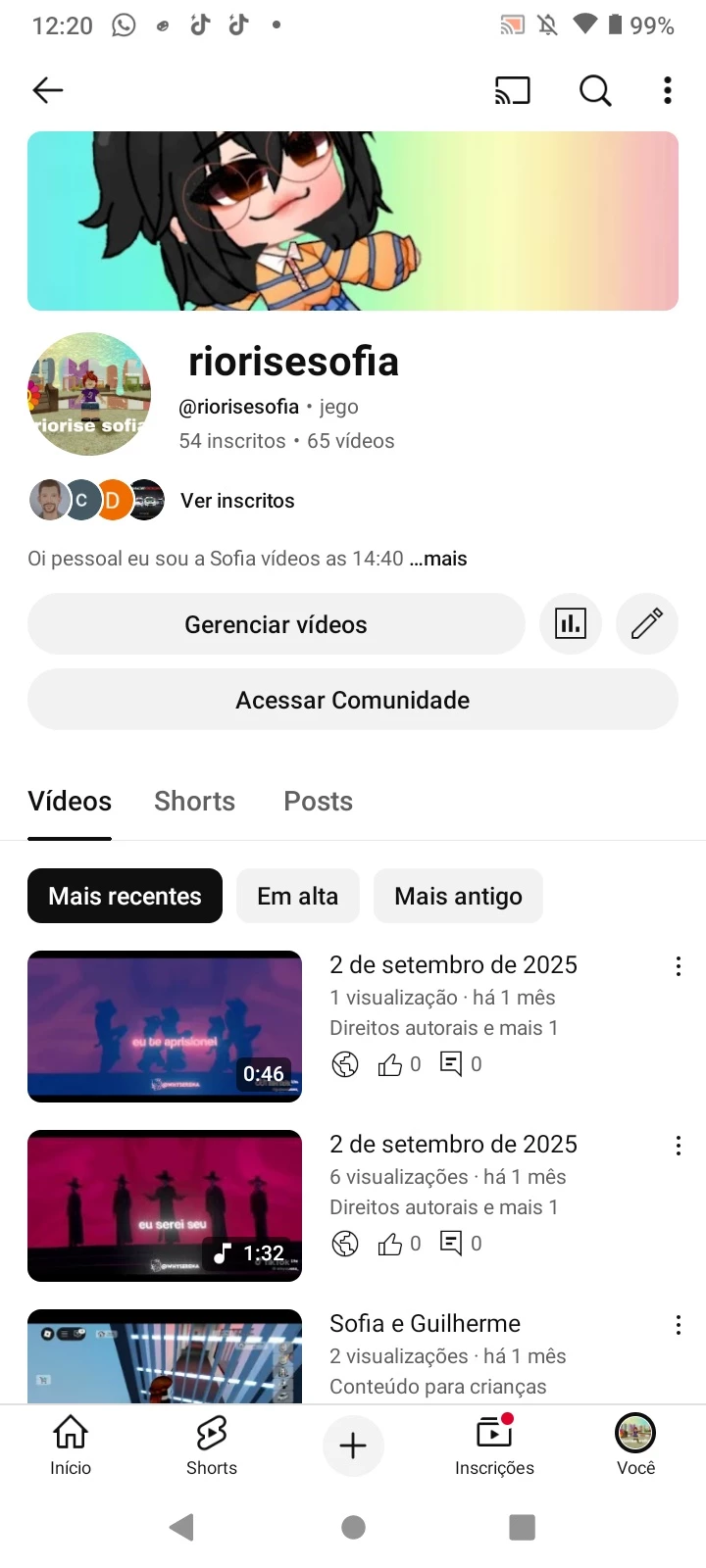
Task: Open Gerenciar vídeos
Action: [x=276, y=624]
